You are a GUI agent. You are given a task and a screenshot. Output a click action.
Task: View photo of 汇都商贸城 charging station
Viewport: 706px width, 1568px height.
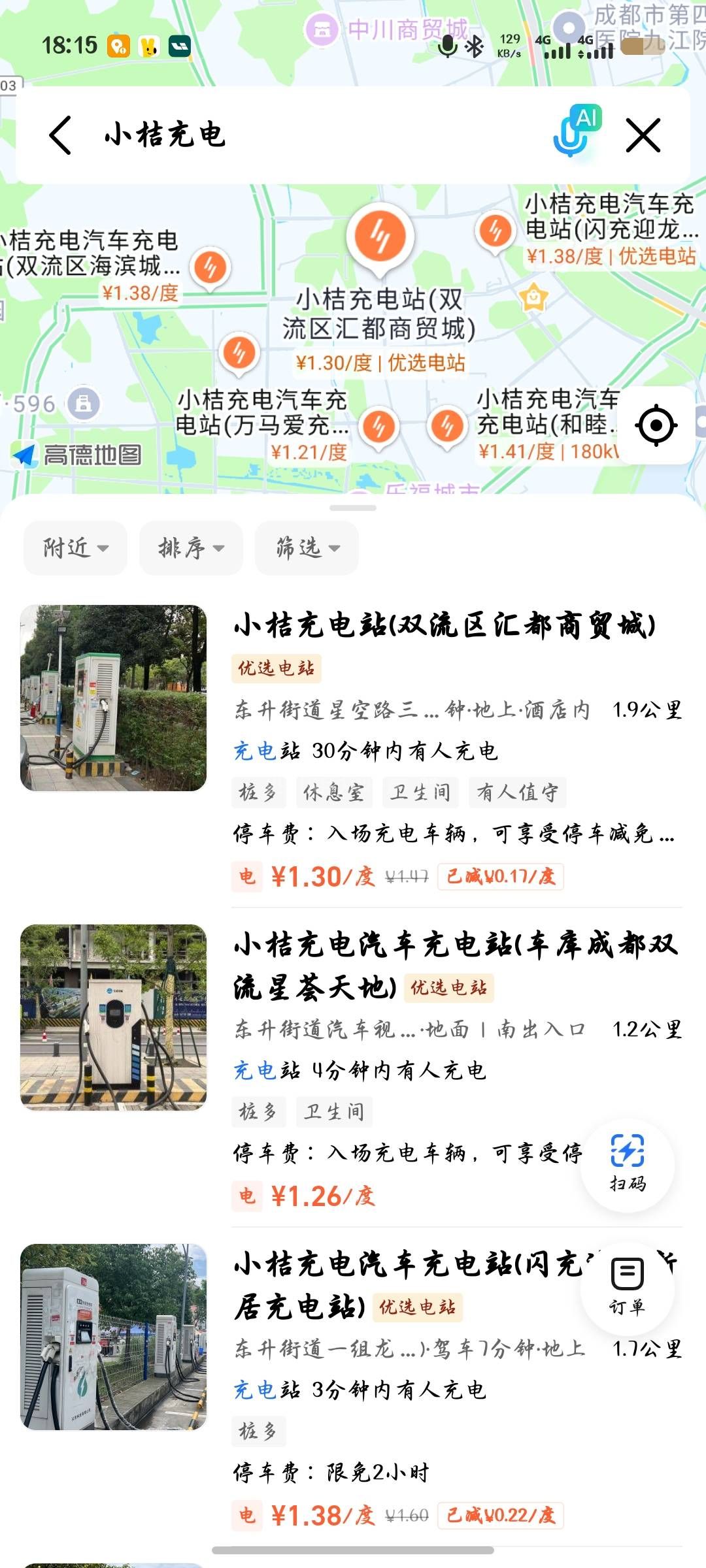point(113,698)
